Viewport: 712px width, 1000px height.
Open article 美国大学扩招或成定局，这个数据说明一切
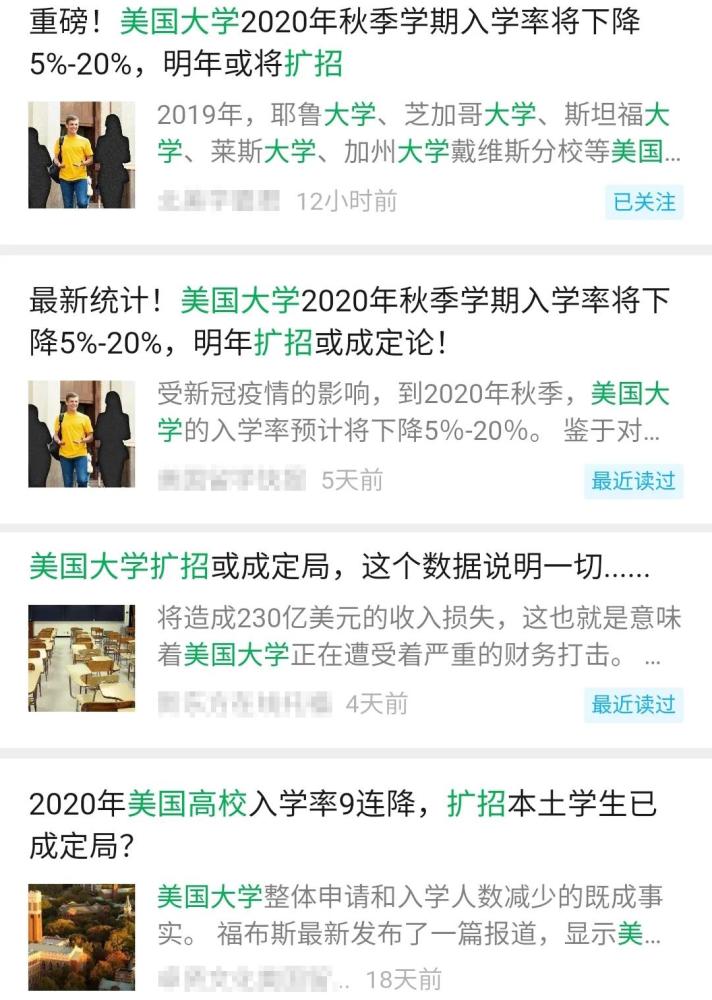(x=340, y=567)
